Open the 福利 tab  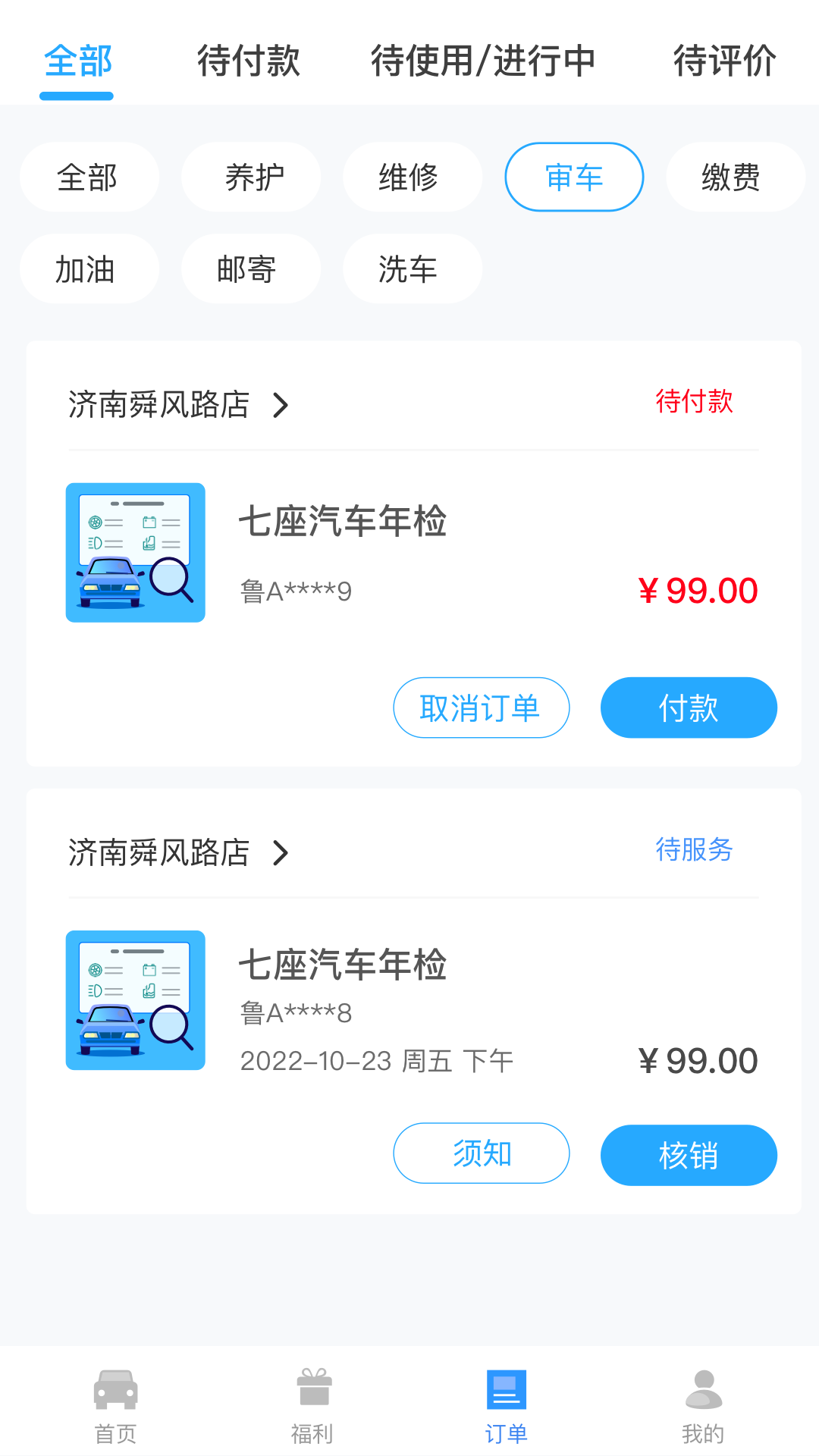click(x=312, y=1405)
